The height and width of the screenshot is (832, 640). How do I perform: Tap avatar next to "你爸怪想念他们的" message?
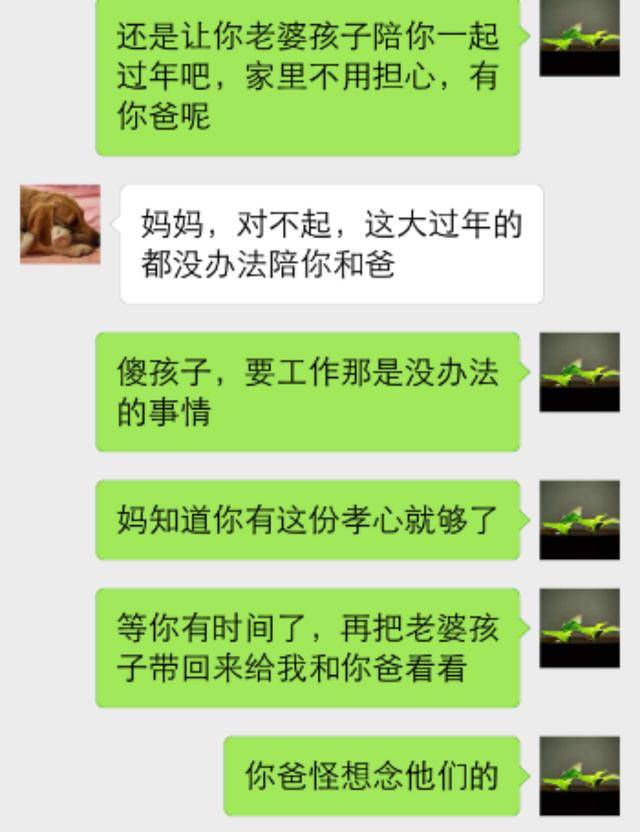point(579,776)
